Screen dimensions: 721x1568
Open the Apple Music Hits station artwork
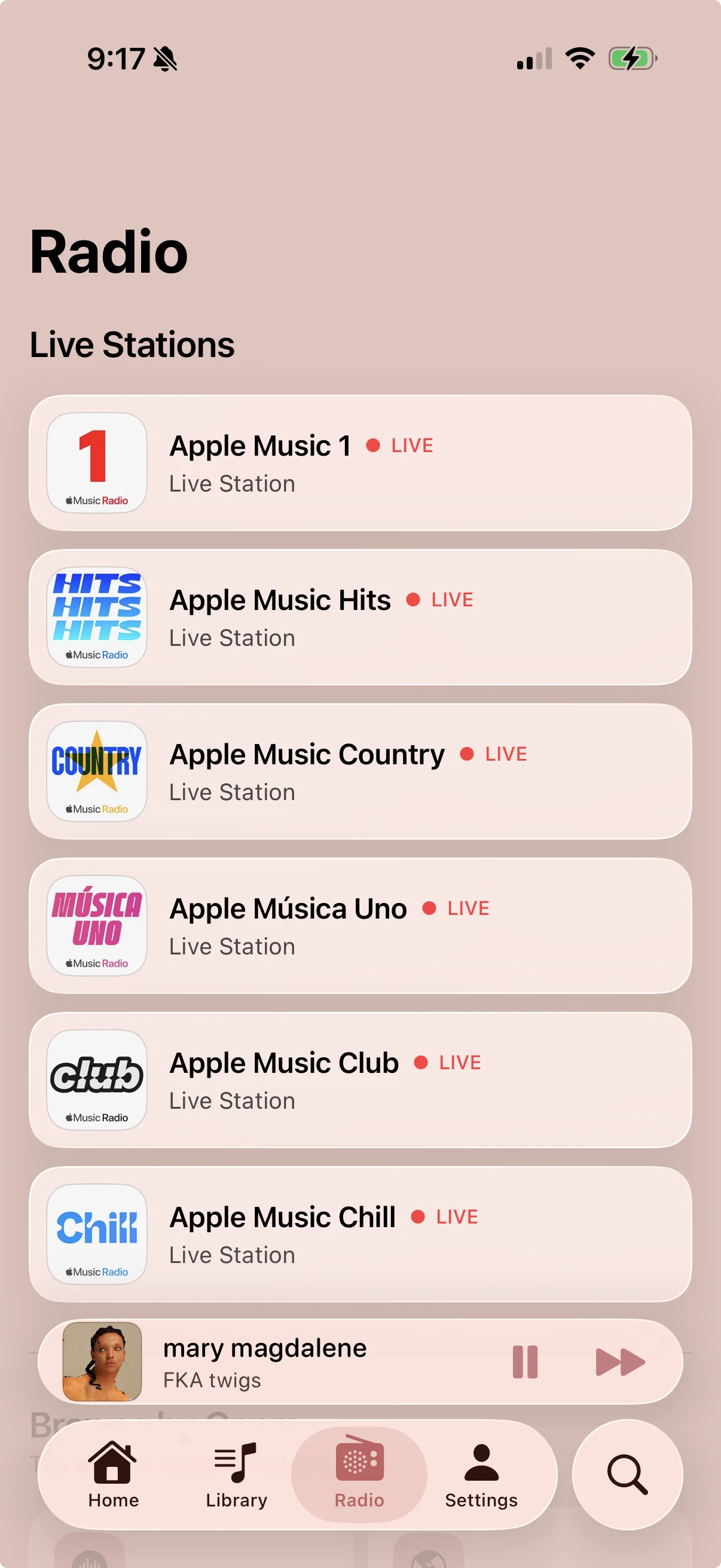click(x=96, y=617)
